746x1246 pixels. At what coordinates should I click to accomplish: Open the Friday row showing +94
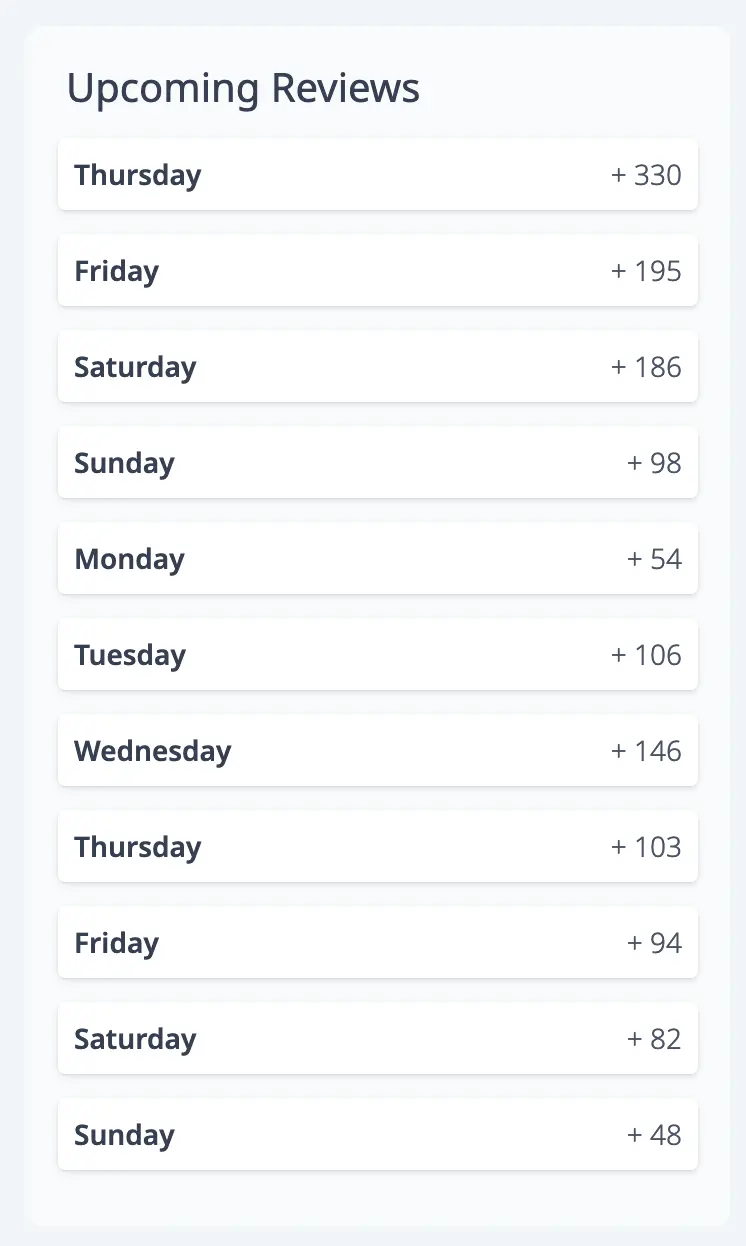pos(378,943)
